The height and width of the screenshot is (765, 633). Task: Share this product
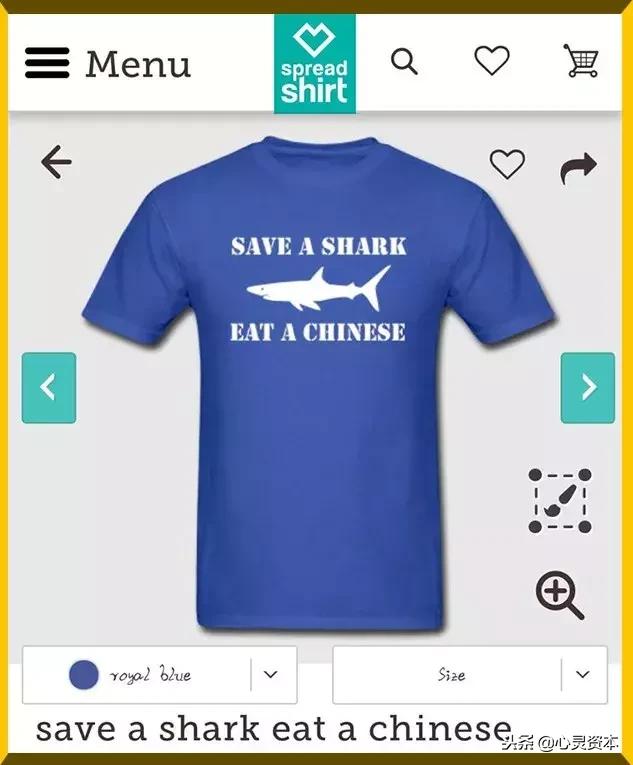point(578,168)
